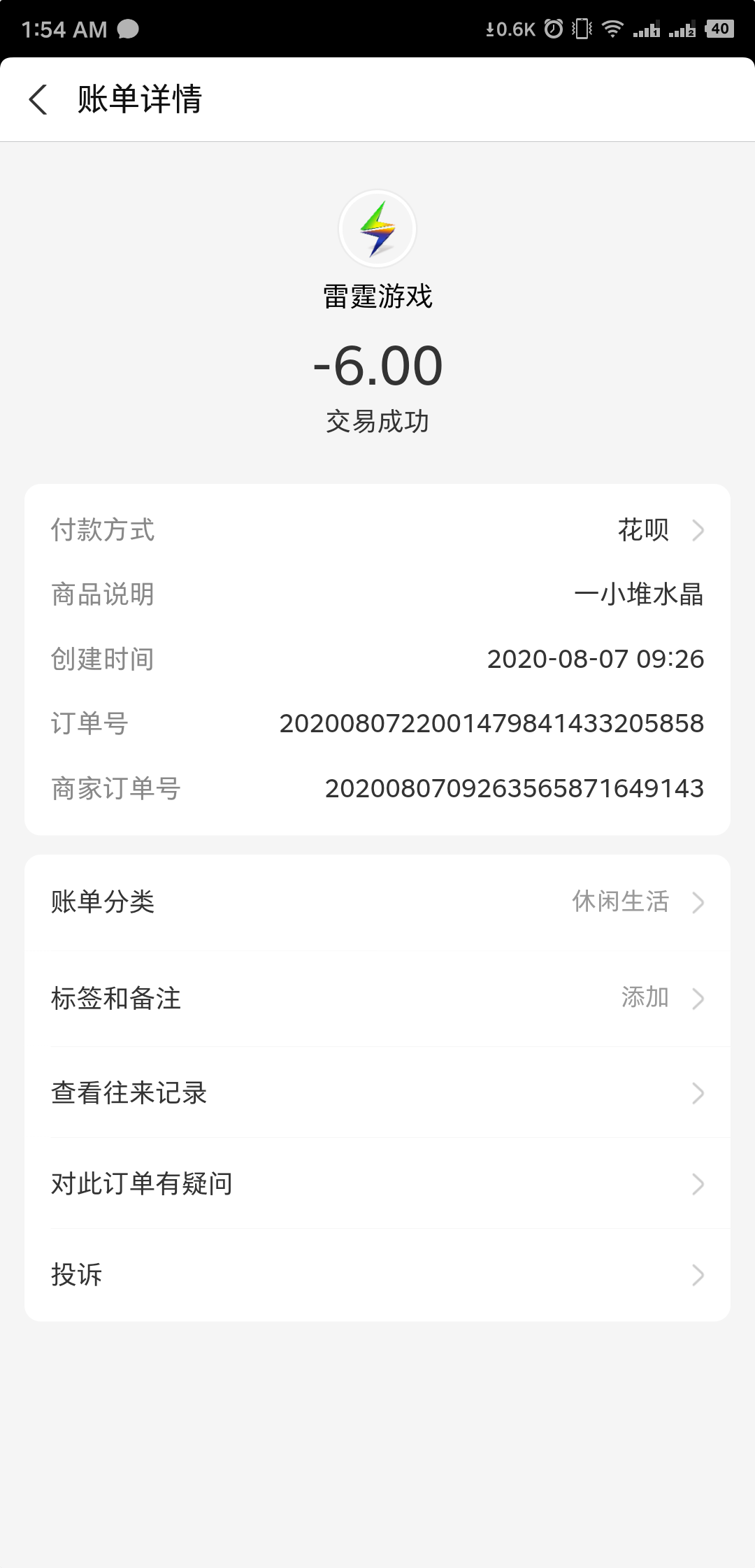Open the 雷霆游戏 merchant icon
The image size is (755, 1568).
[x=377, y=229]
